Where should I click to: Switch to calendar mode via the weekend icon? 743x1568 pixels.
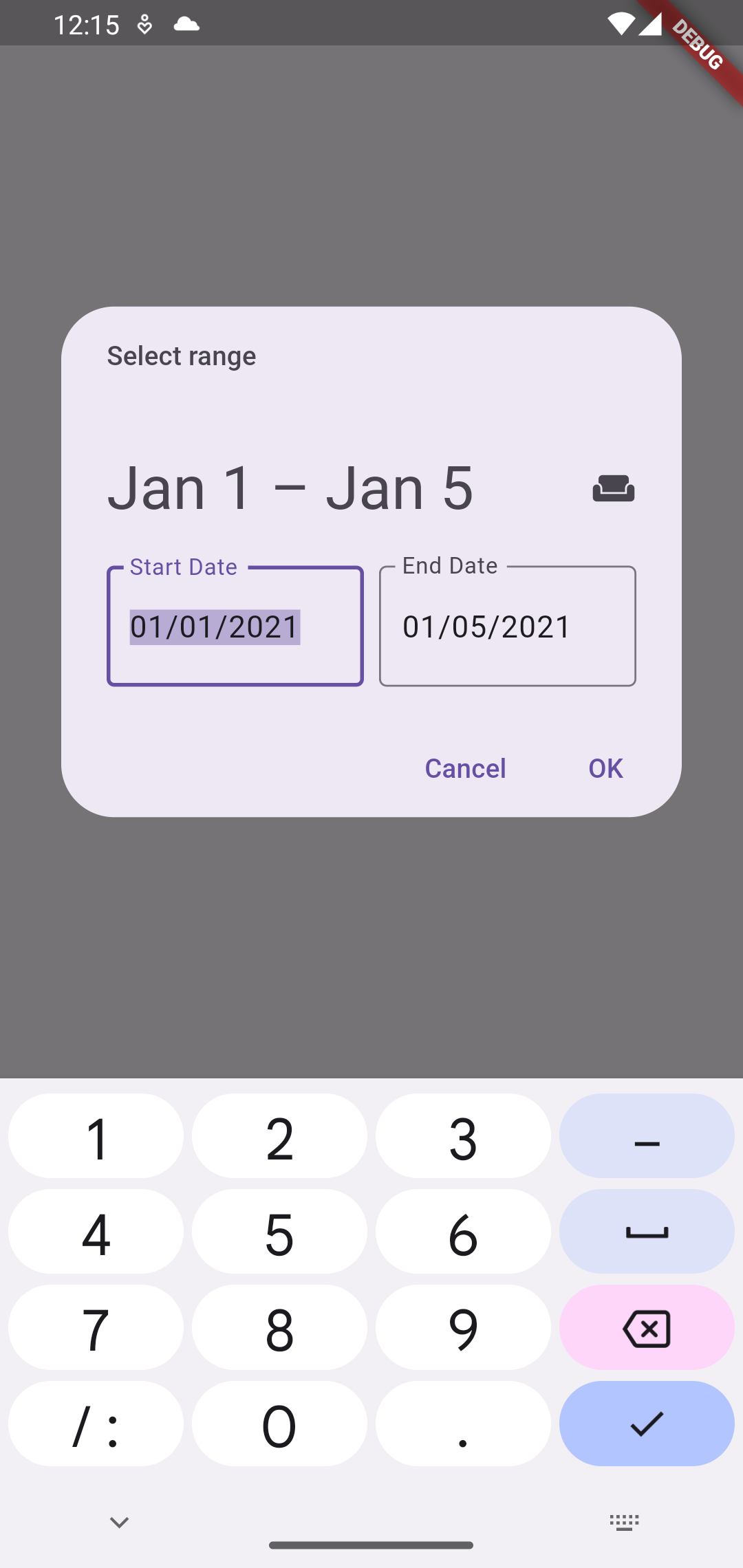[614, 488]
